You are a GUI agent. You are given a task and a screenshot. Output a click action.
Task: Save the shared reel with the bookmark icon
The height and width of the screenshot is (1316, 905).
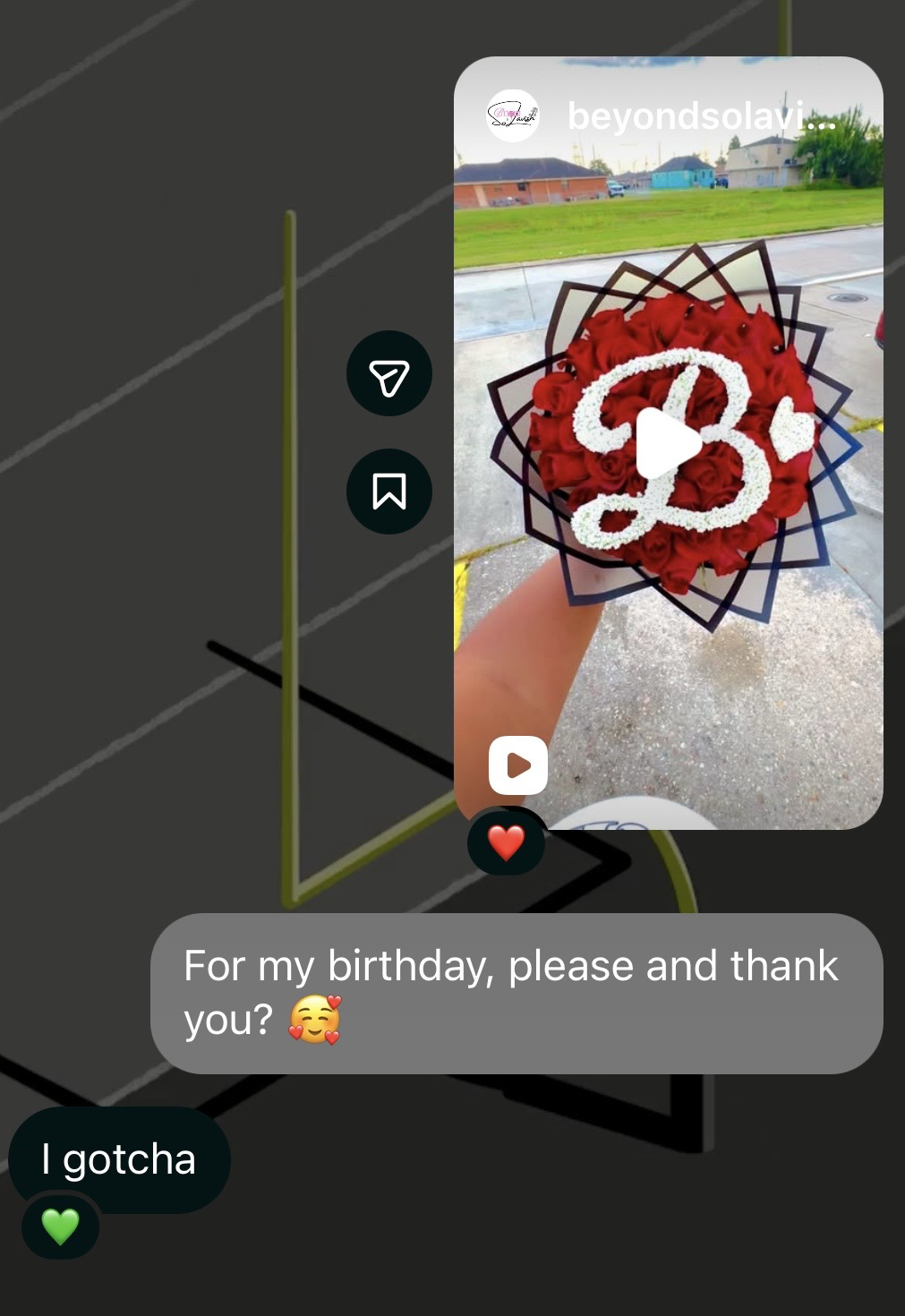[389, 491]
